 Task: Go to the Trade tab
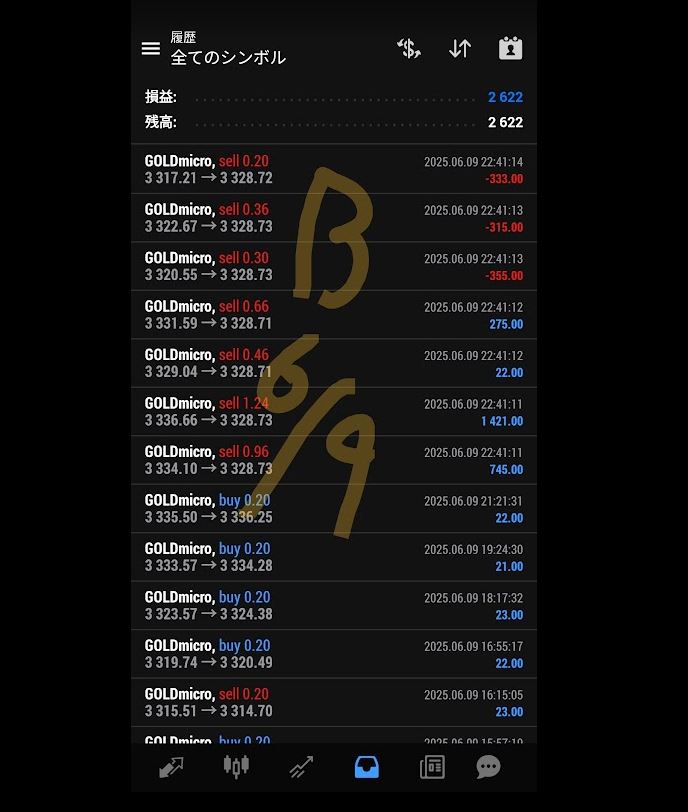tap(301, 767)
